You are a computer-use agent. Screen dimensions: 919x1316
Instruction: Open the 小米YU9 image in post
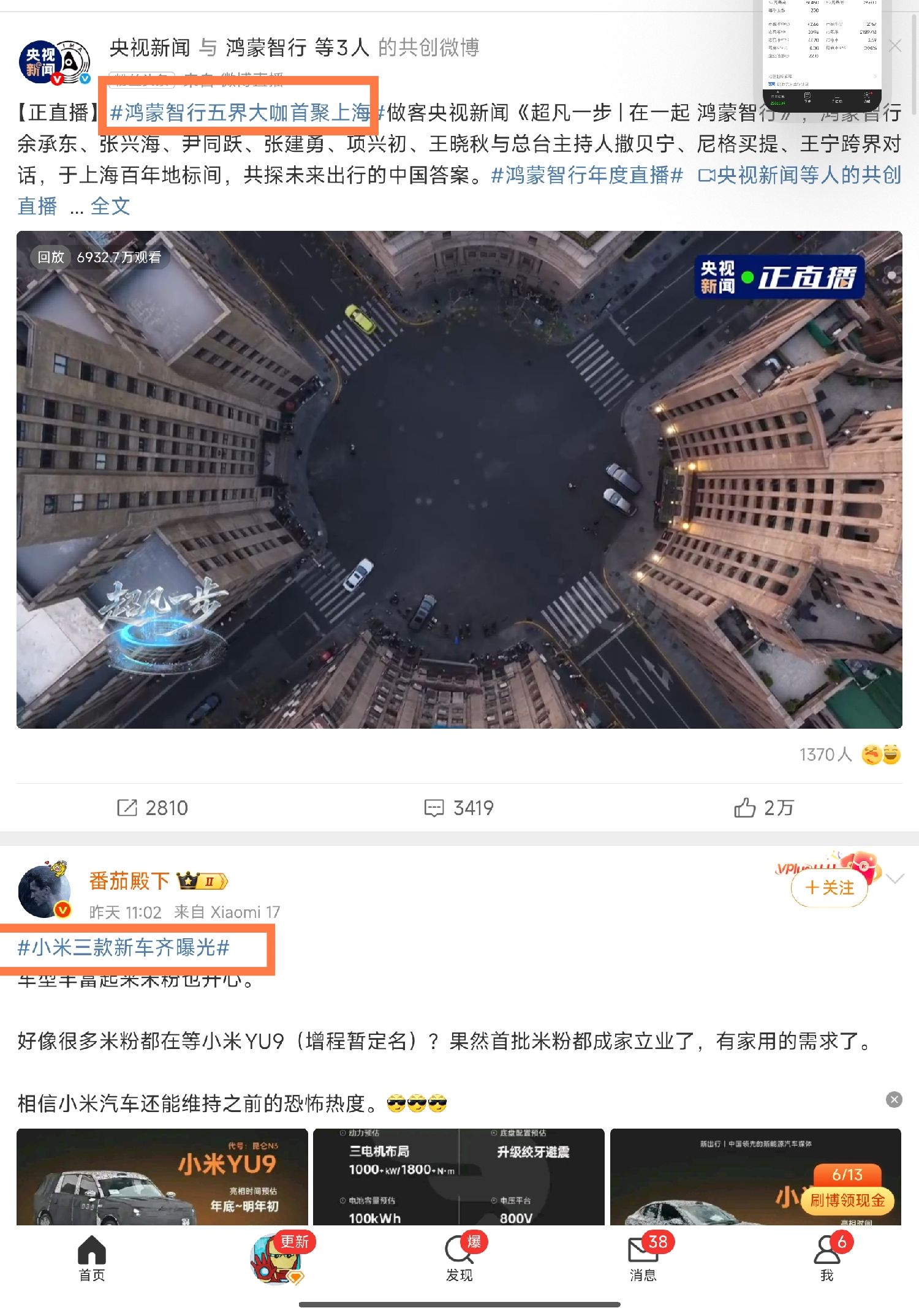(x=162, y=1176)
